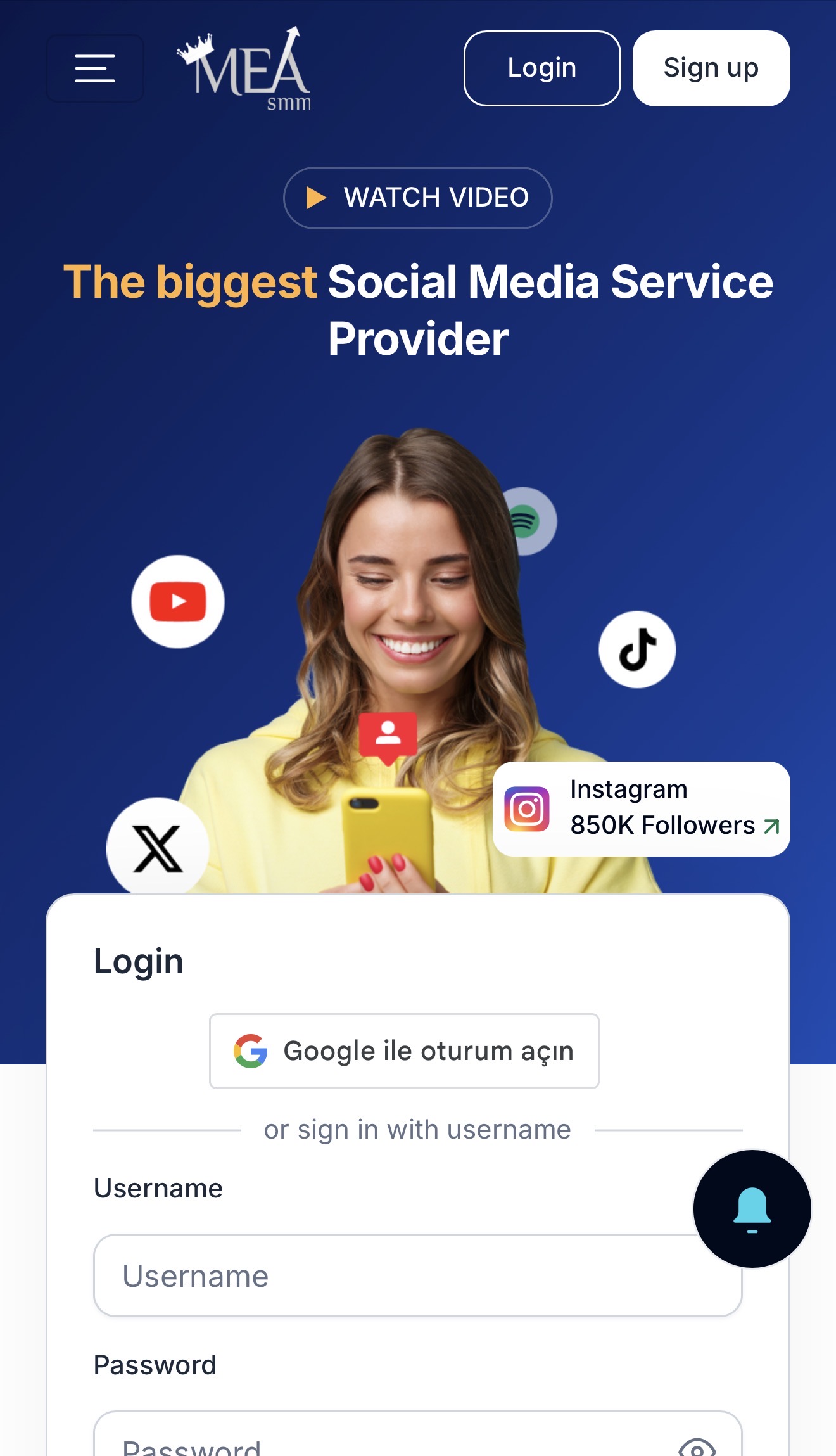Open the Sign up page
The height and width of the screenshot is (1456, 836).
coord(711,68)
